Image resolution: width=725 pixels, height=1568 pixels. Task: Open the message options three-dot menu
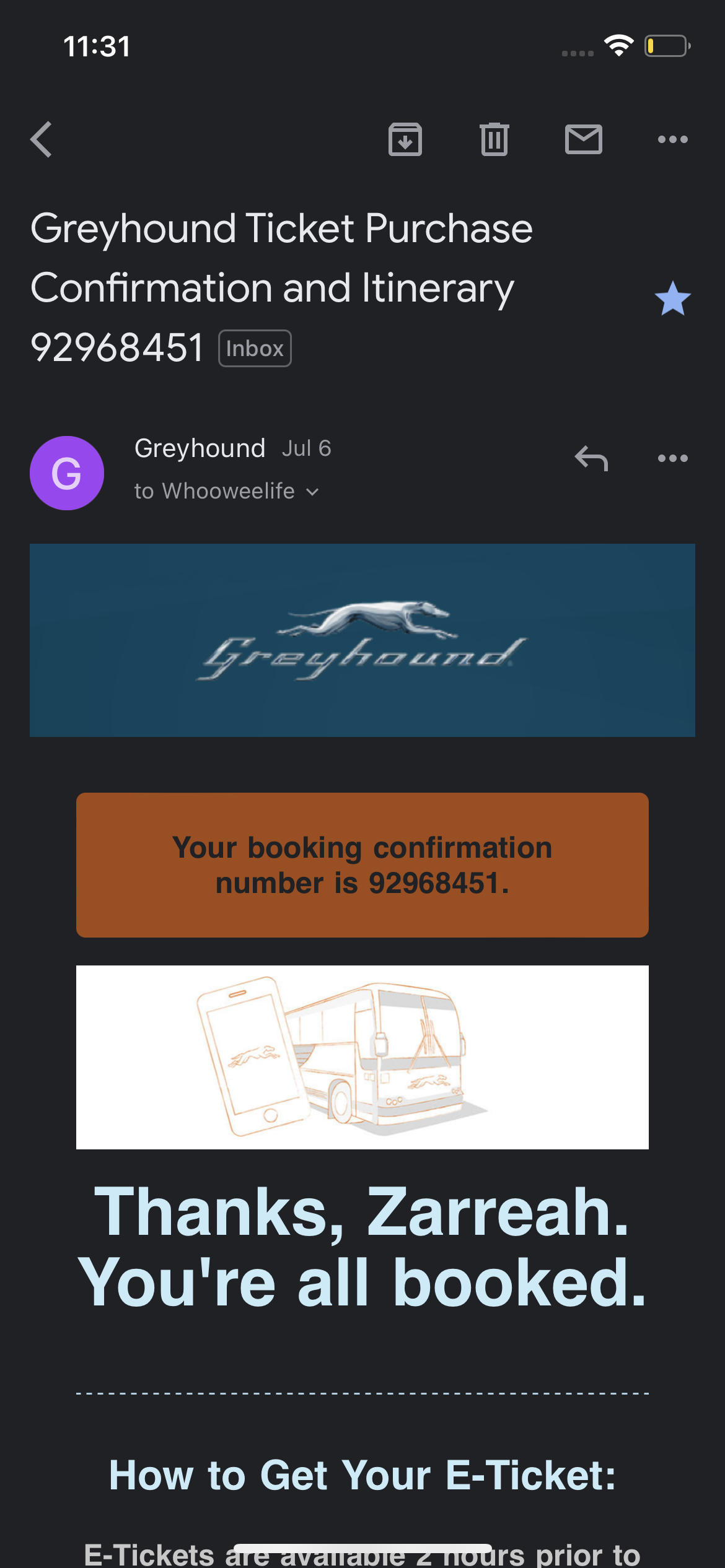click(x=672, y=459)
